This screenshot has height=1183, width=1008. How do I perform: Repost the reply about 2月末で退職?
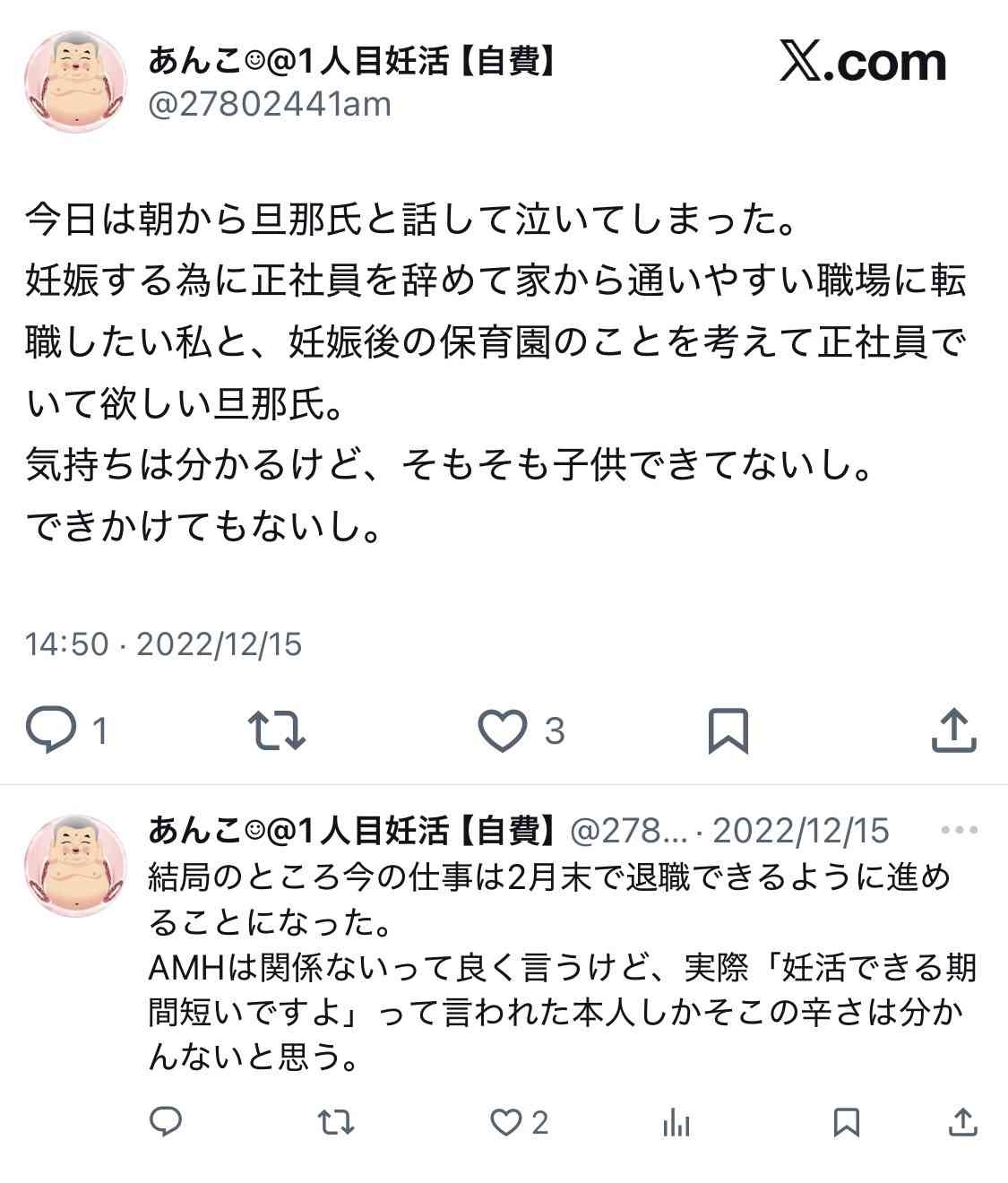pyautogui.click(x=337, y=1121)
